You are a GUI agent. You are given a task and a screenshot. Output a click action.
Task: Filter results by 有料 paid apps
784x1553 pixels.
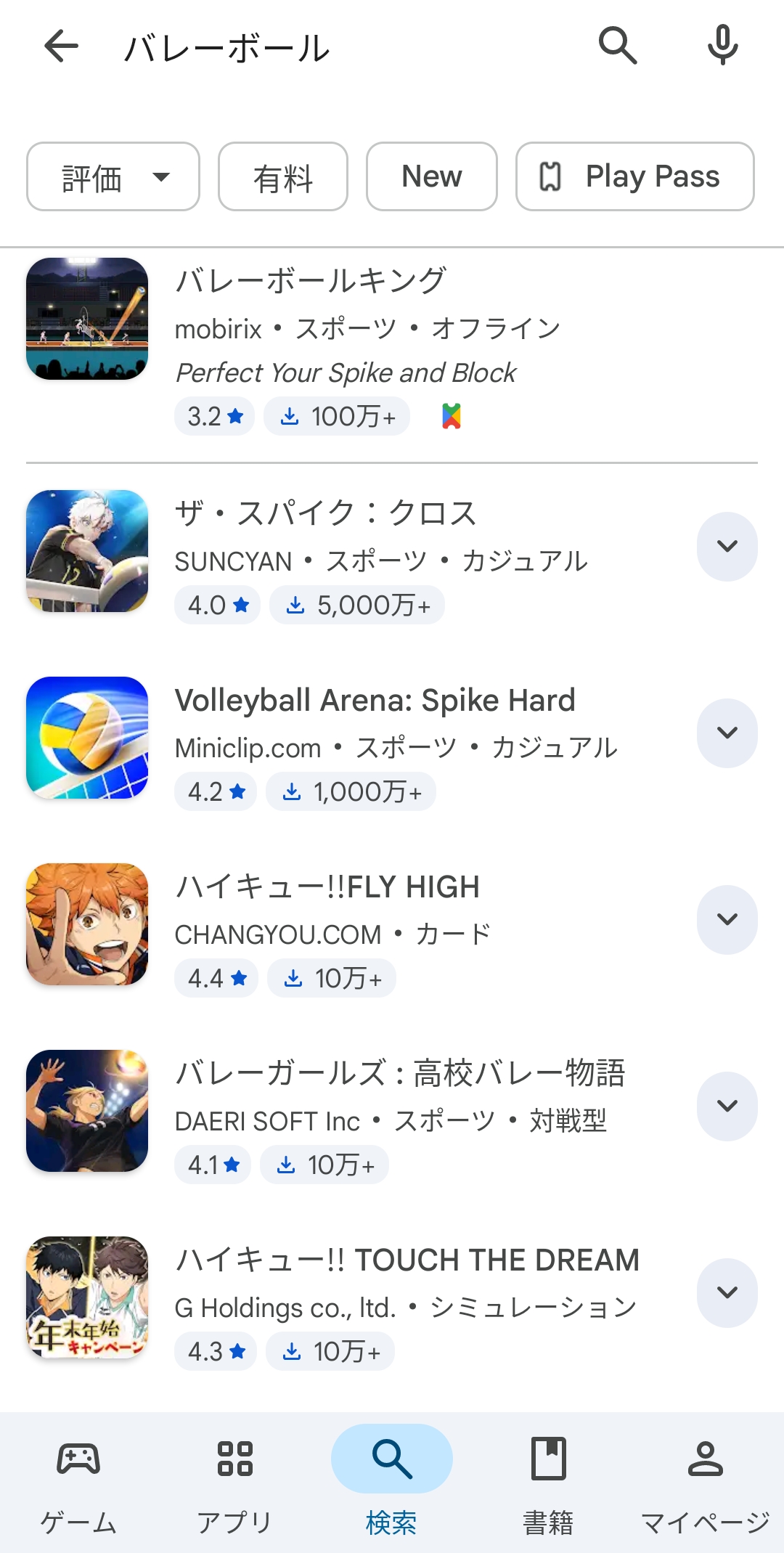coord(283,176)
